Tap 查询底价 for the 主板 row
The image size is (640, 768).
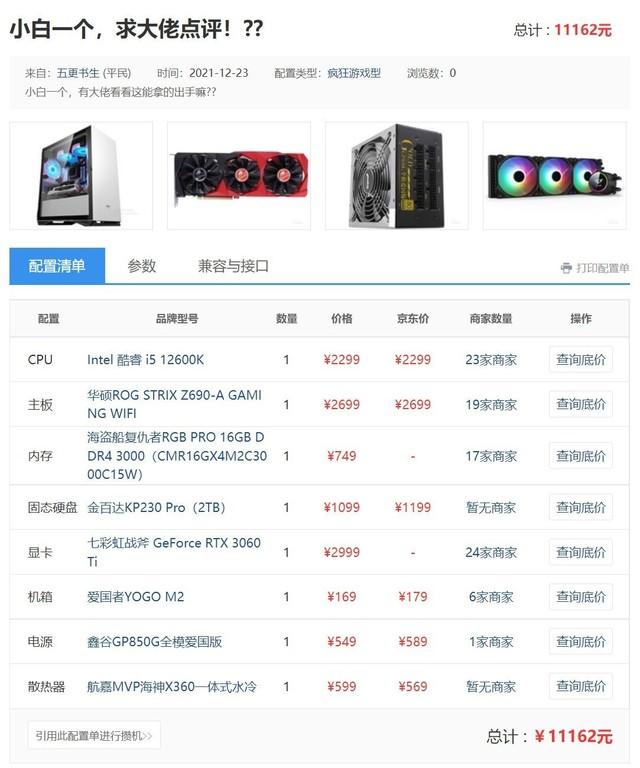580,405
